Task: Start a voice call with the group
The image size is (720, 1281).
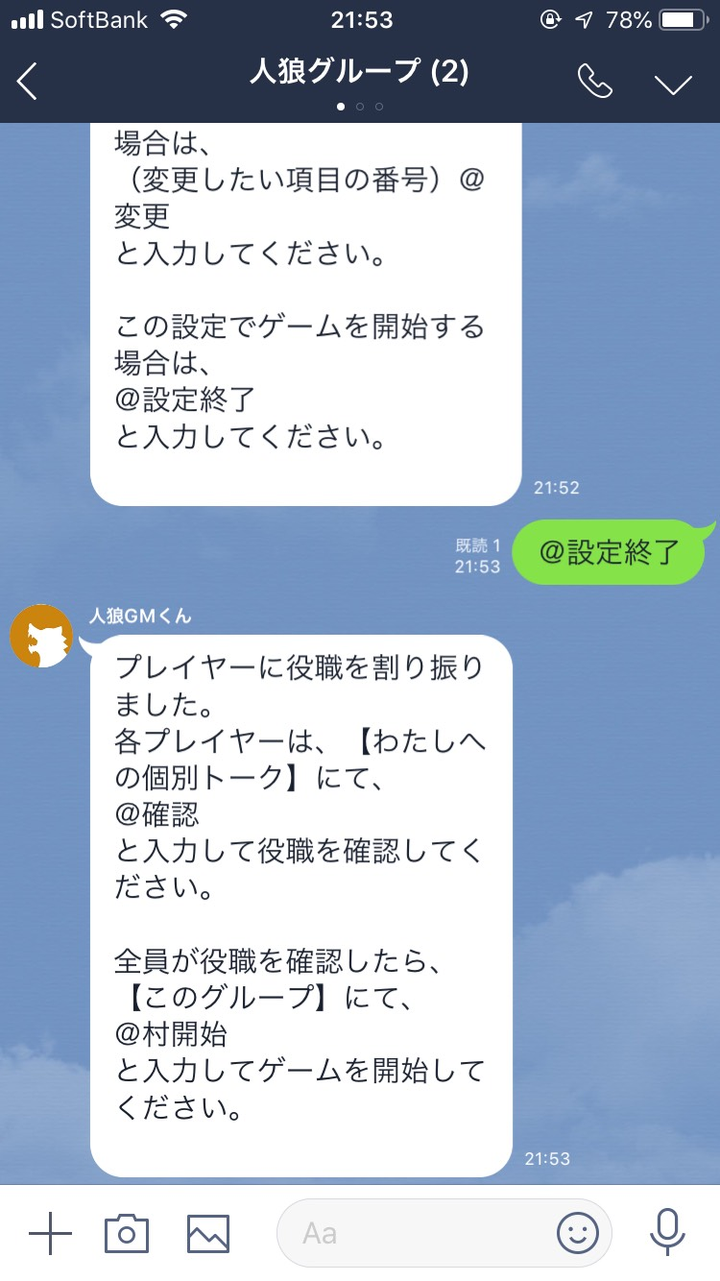Action: click(x=595, y=82)
